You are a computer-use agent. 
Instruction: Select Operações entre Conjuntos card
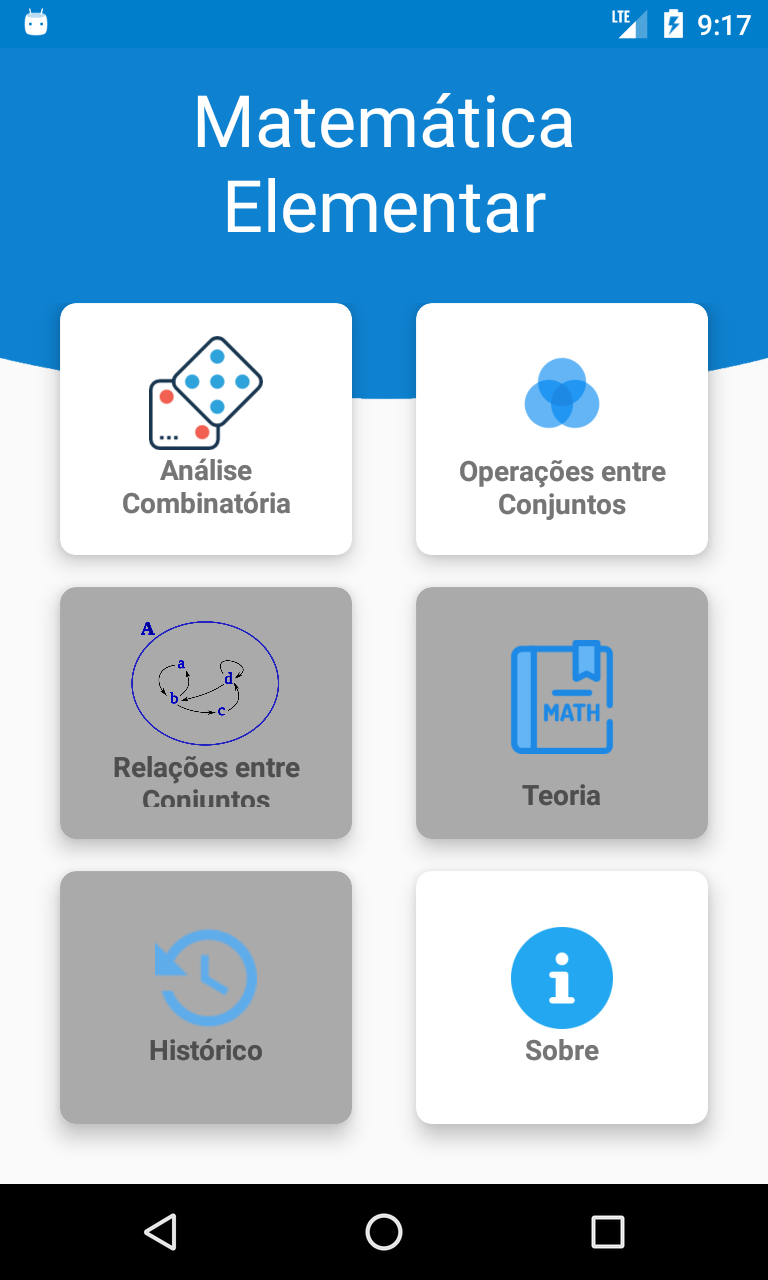562,429
